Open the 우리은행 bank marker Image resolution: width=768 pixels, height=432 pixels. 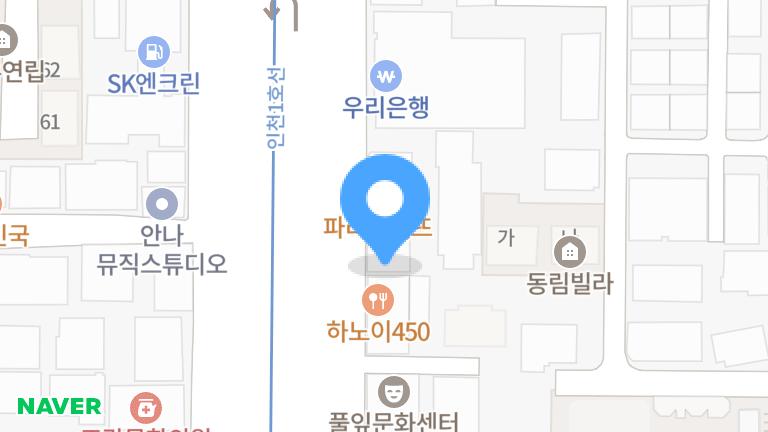coord(385,76)
